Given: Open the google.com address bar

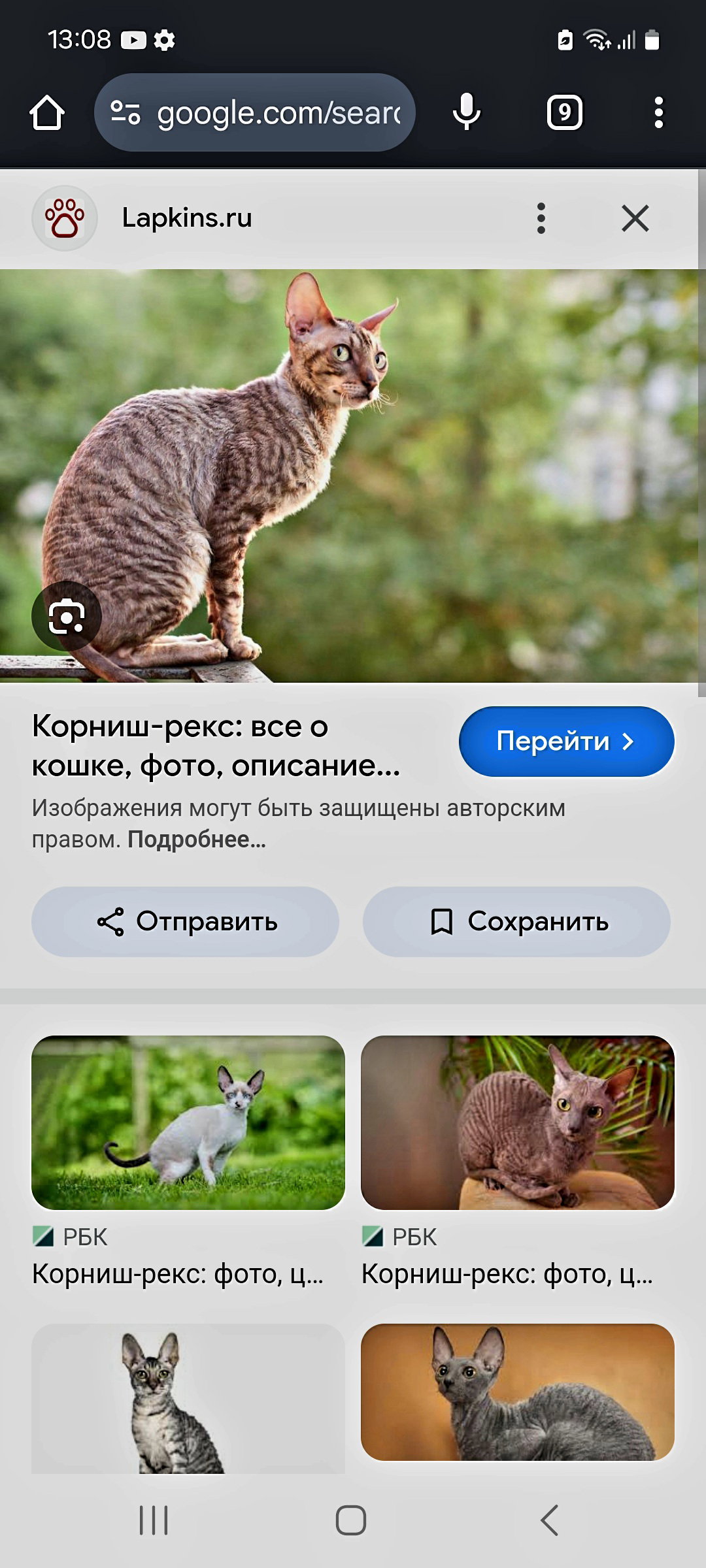Looking at the screenshot, I should coord(255,112).
